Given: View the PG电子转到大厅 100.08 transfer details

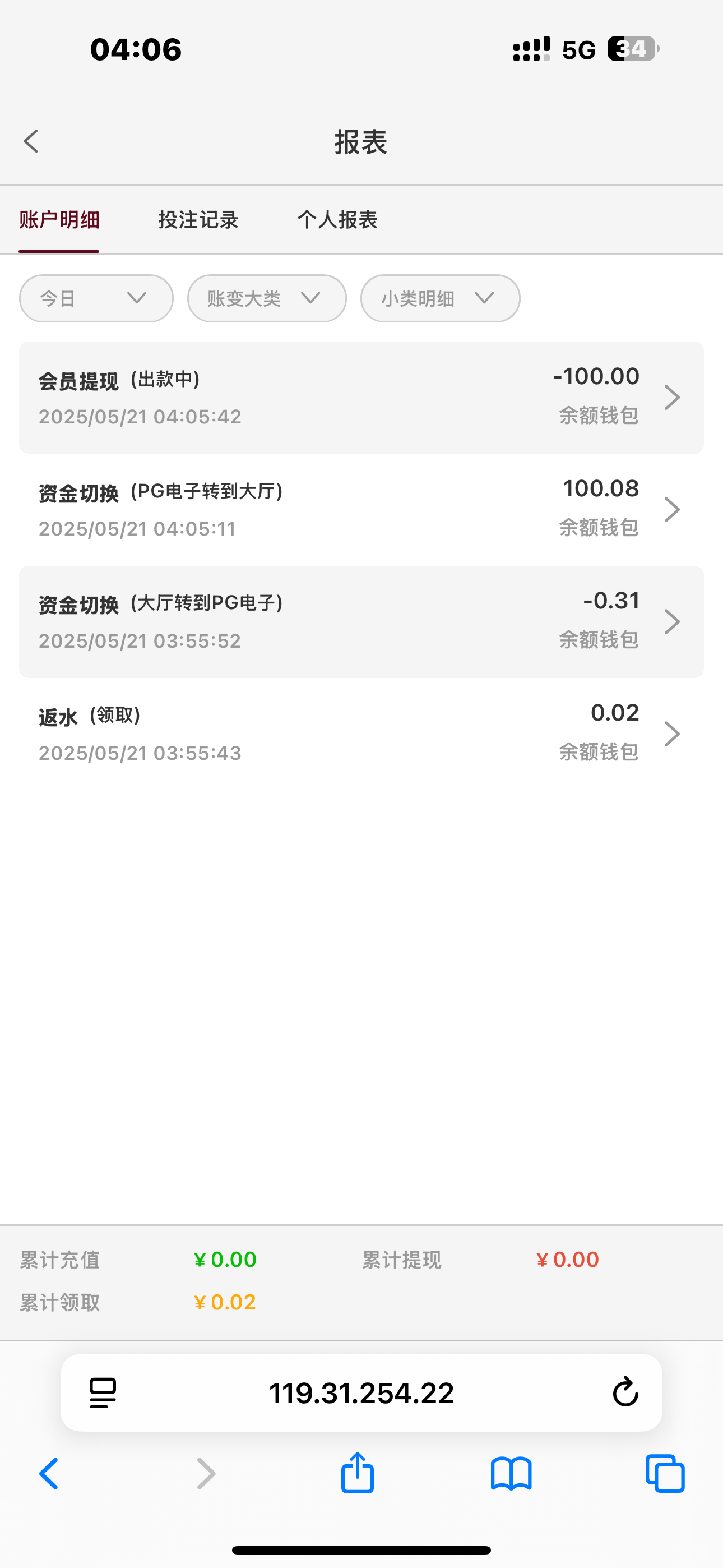Looking at the screenshot, I should (361, 509).
